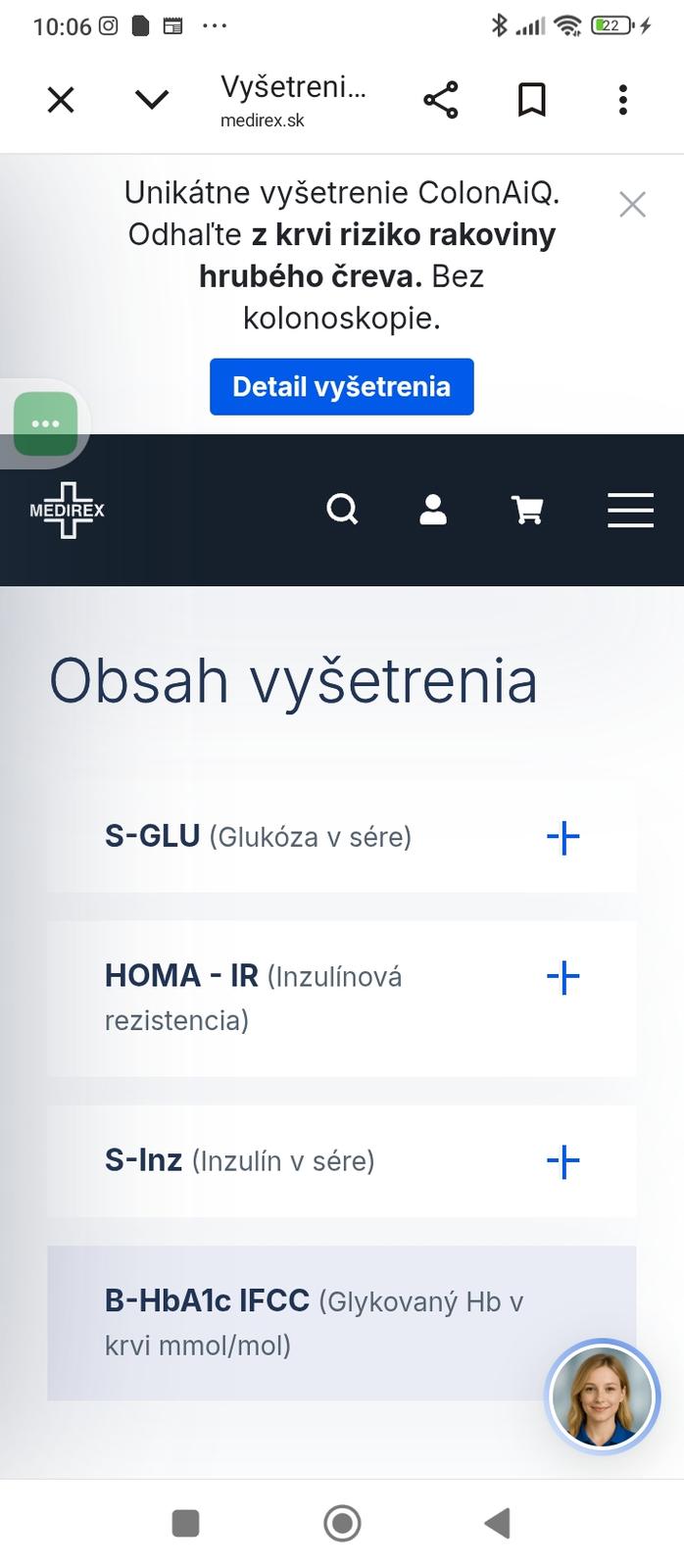684x1568 pixels.
Task: View the shopping cart
Action: point(527,510)
